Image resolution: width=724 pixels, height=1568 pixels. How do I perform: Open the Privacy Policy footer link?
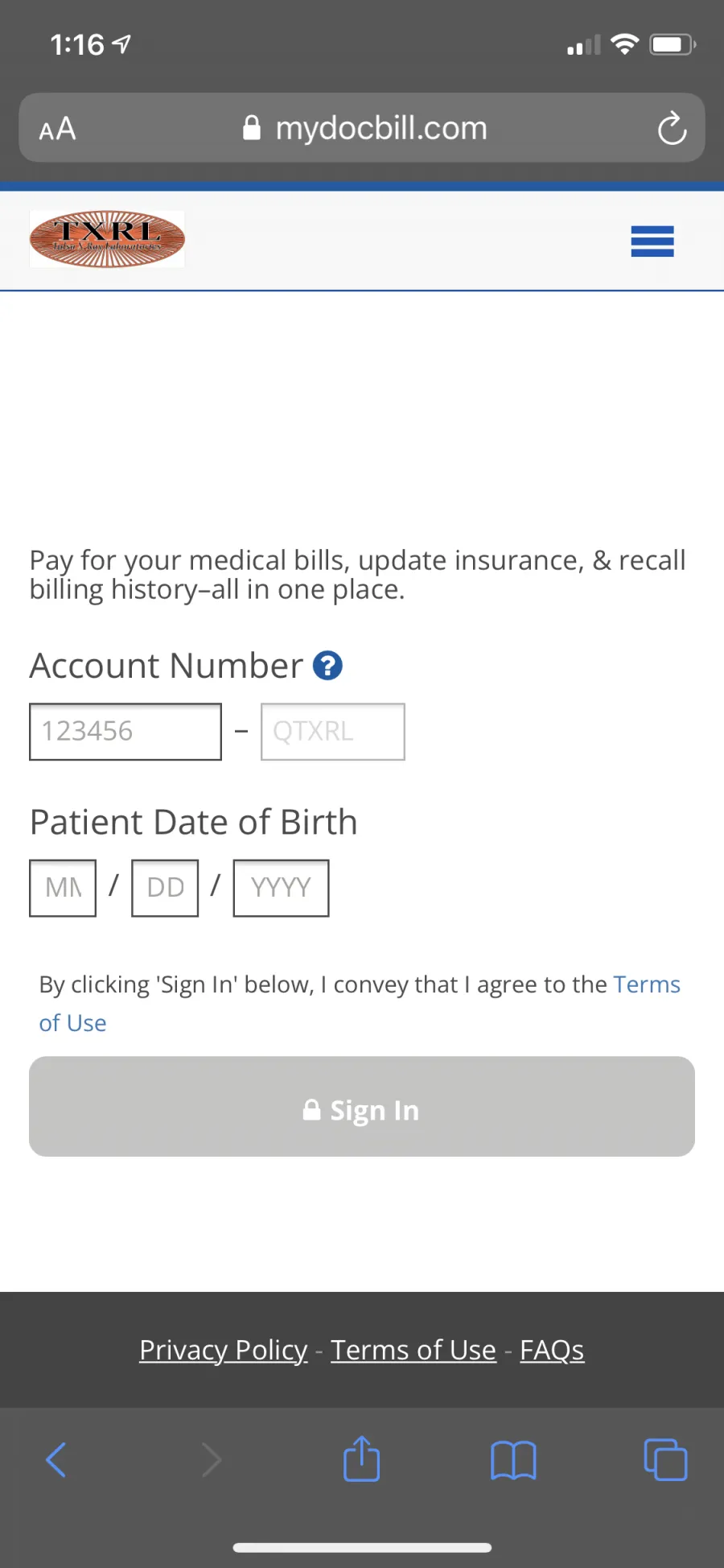[224, 1350]
